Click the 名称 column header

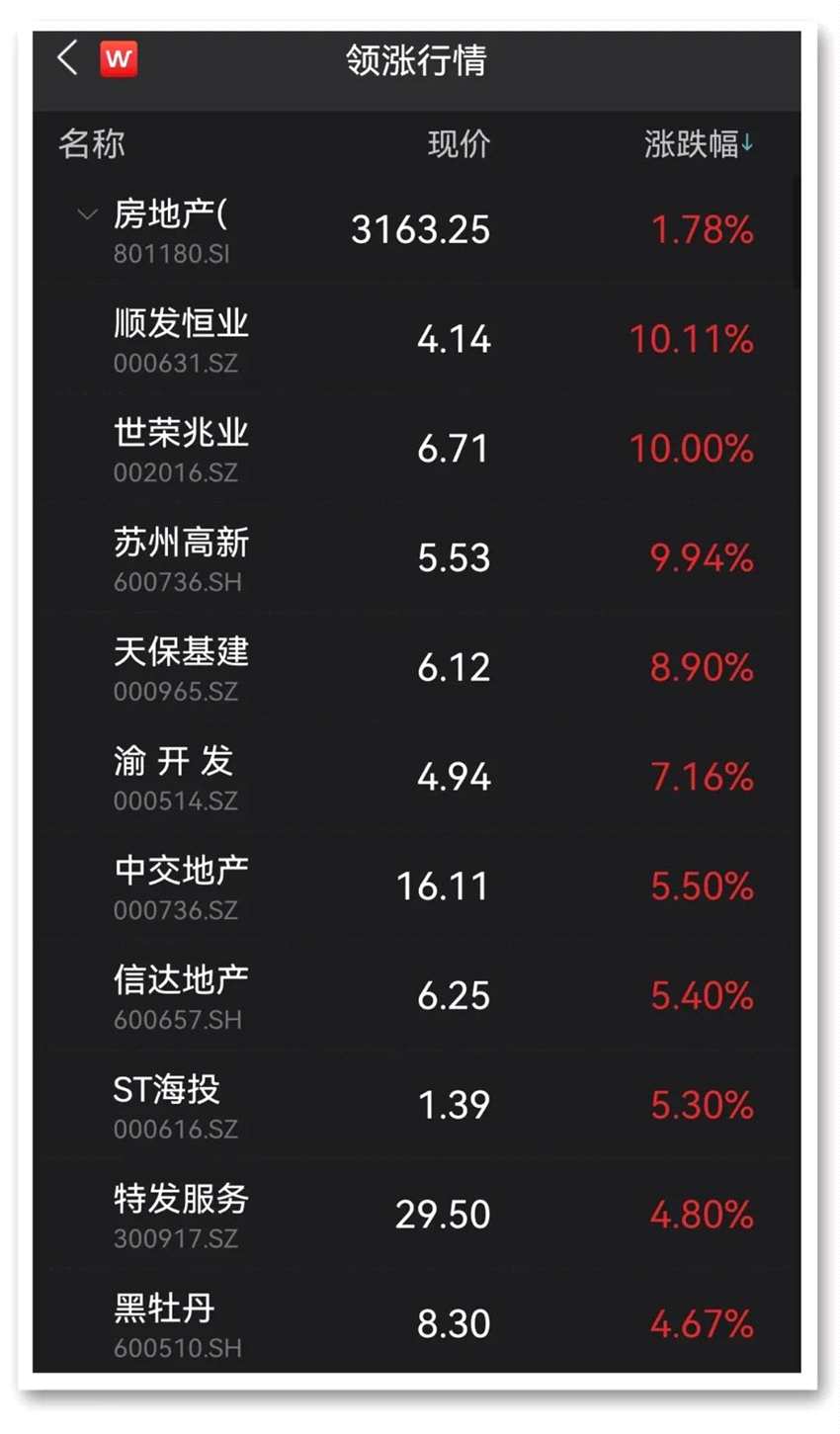click(91, 144)
